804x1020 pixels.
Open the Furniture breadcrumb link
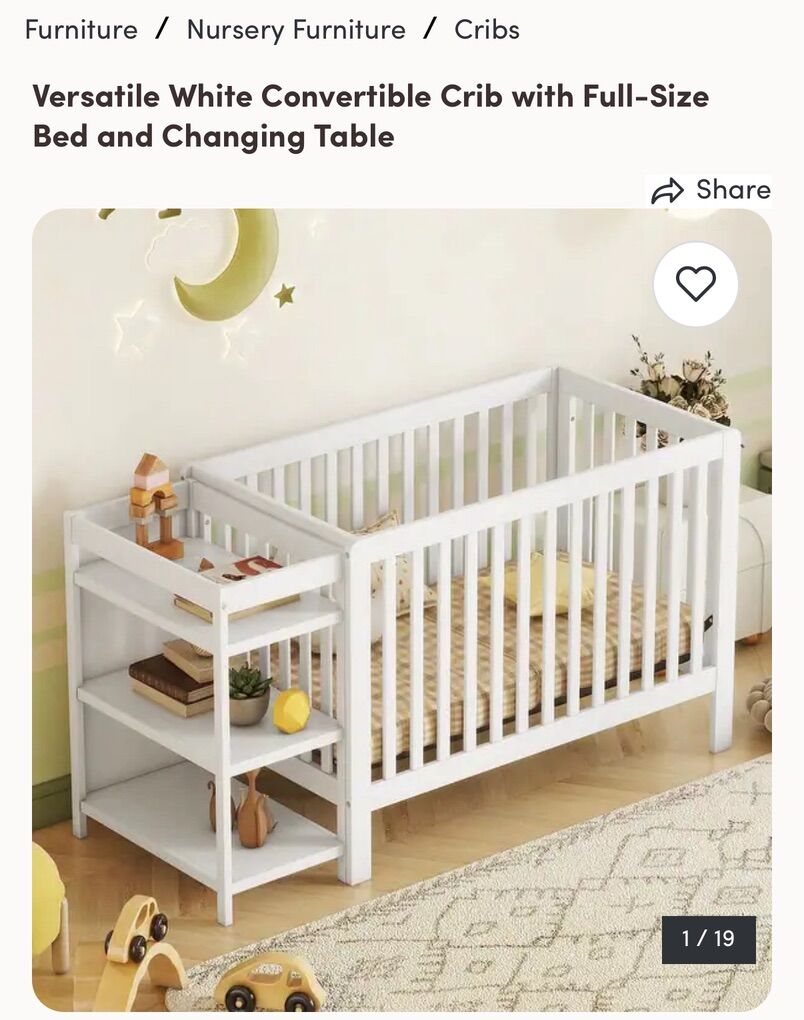[x=81, y=30]
